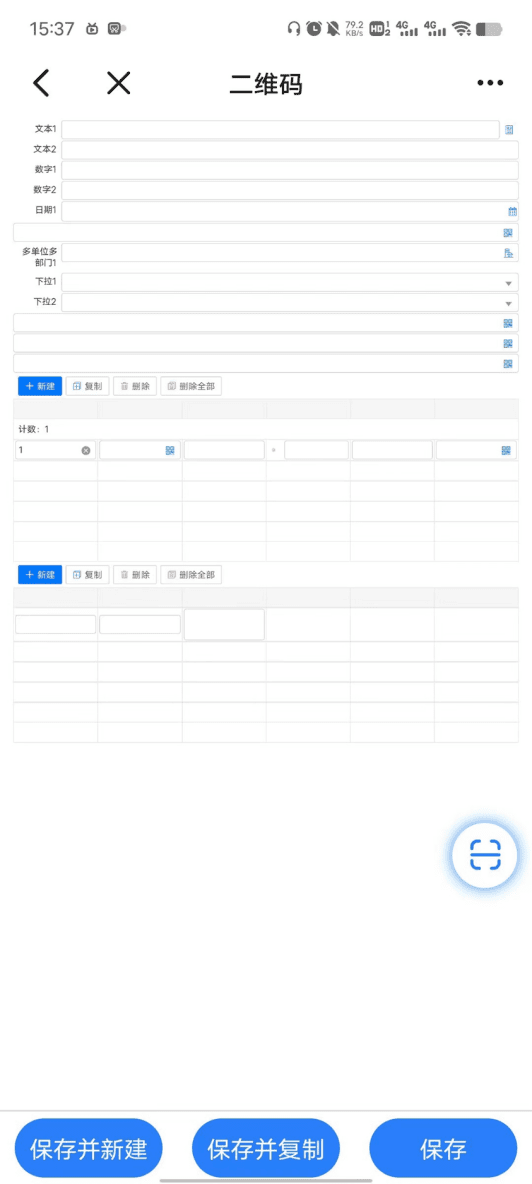Focus the 文本2 text field
Screen dimensions: 532x1184
pos(291,150)
